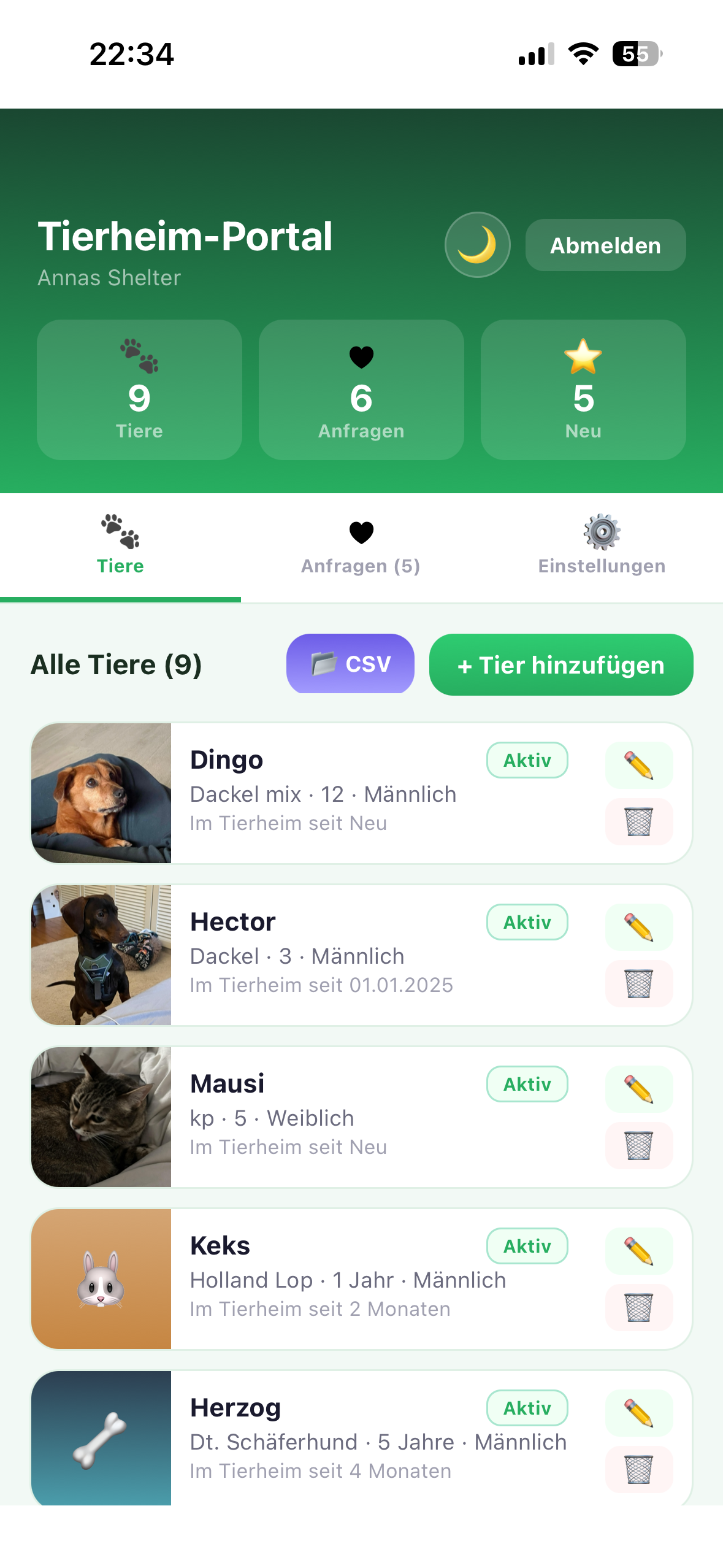This screenshot has width=723, height=1568.
Task: Delete Keks using the trash icon
Action: (x=638, y=1308)
